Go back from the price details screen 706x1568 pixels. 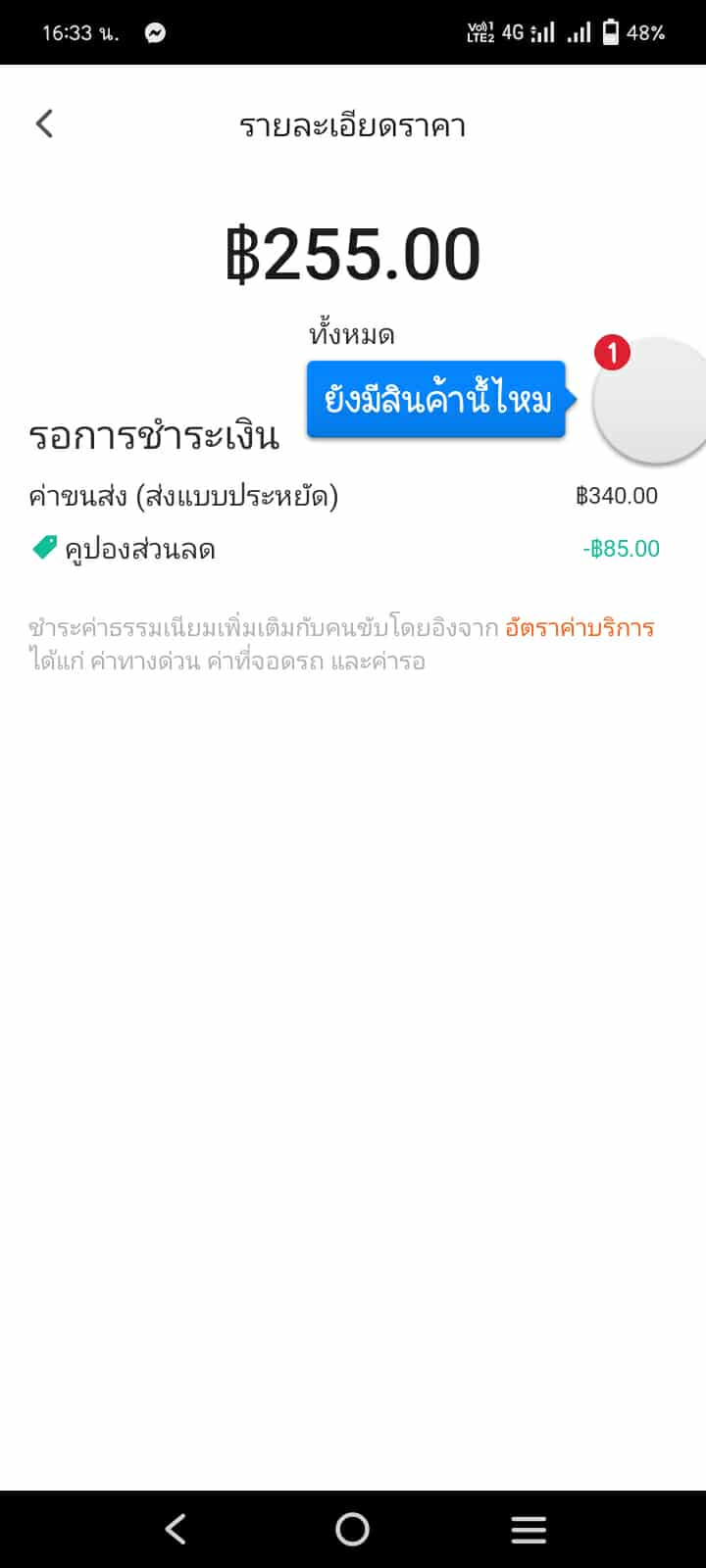[x=44, y=124]
